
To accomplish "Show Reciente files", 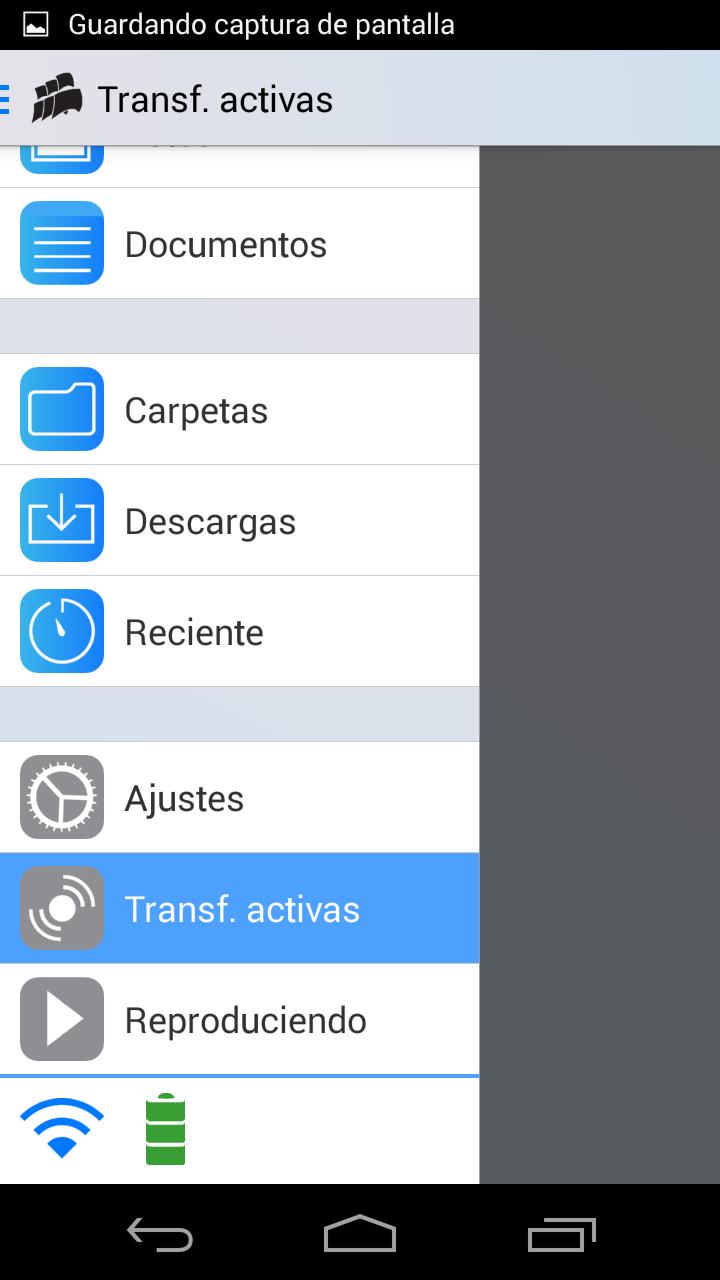I will tap(240, 631).
